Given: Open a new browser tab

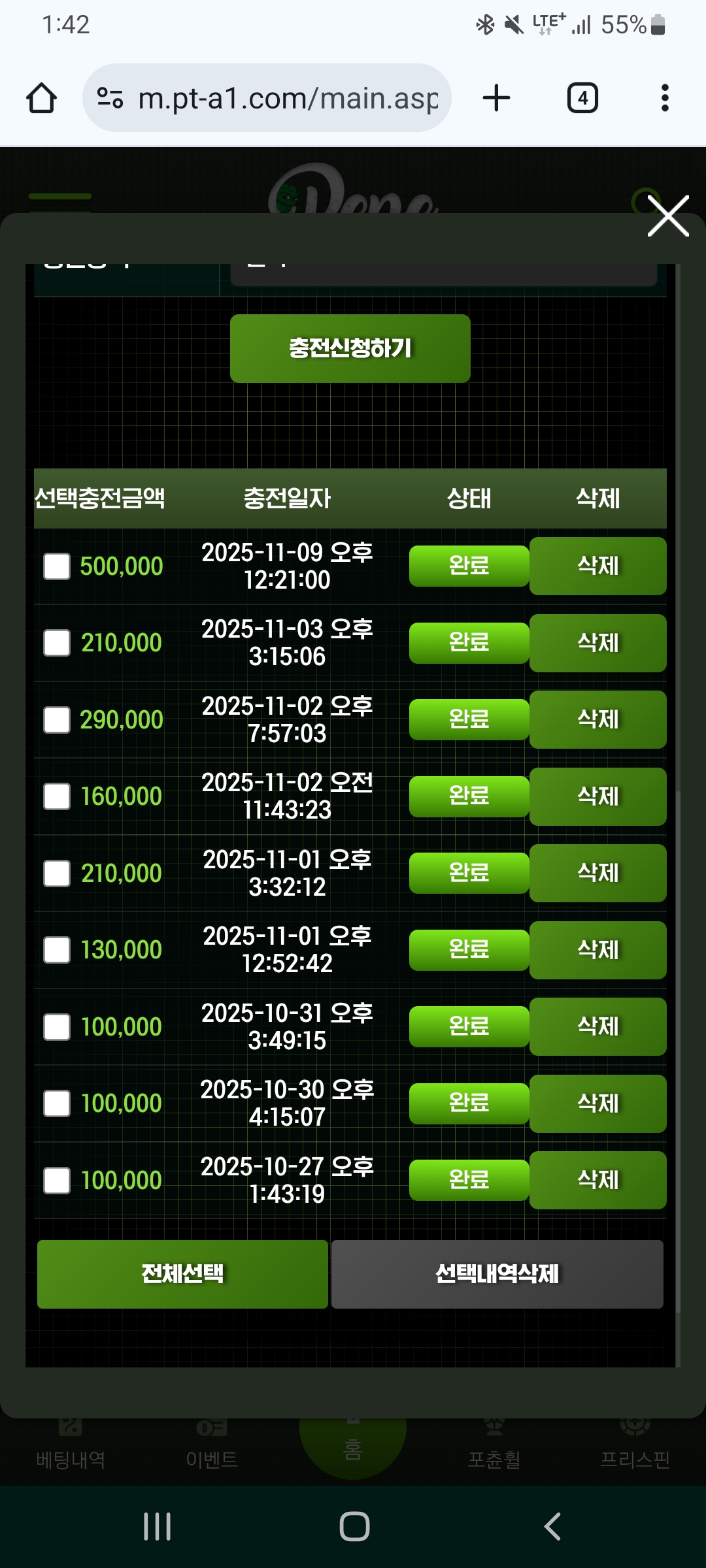Looking at the screenshot, I should [496, 98].
